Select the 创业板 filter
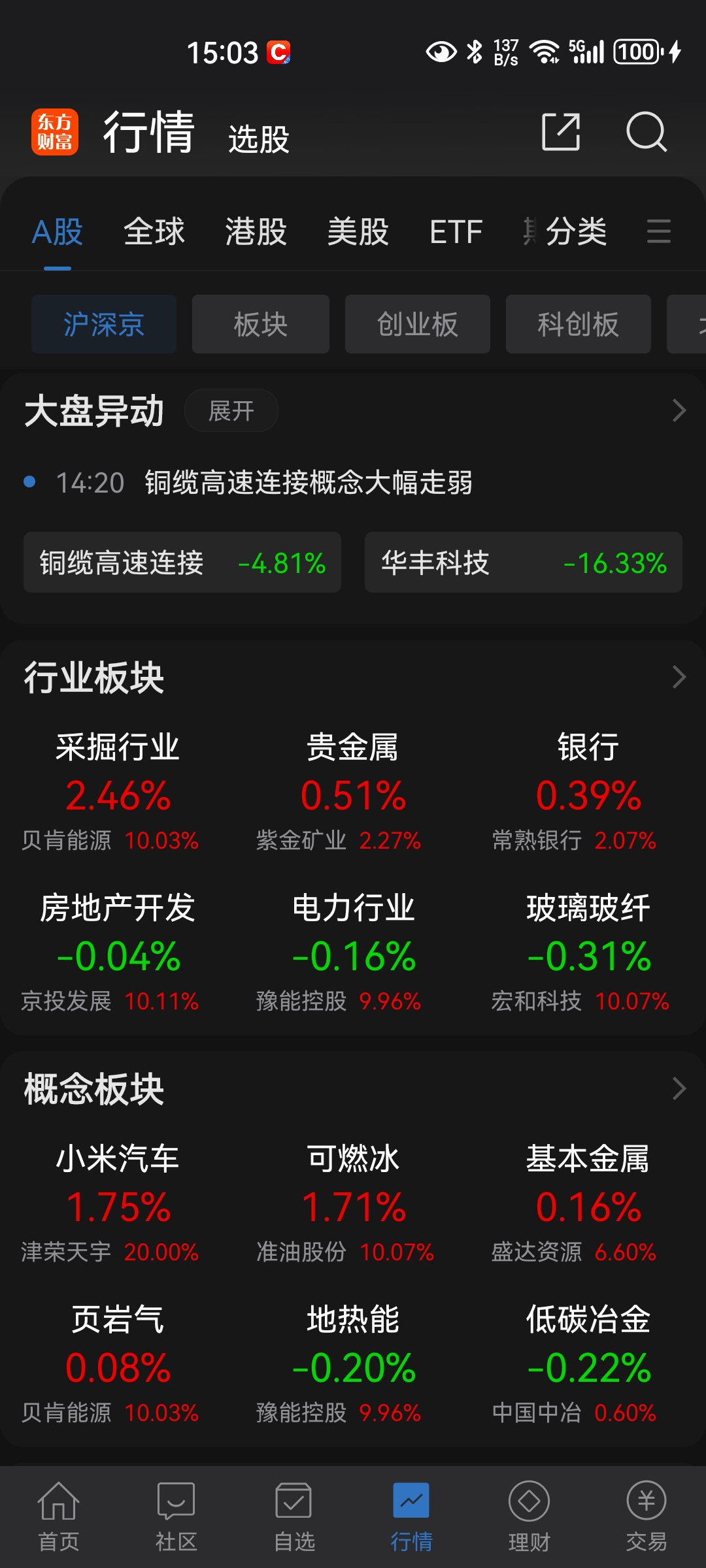706x1568 pixels. (x=417, y=324)
